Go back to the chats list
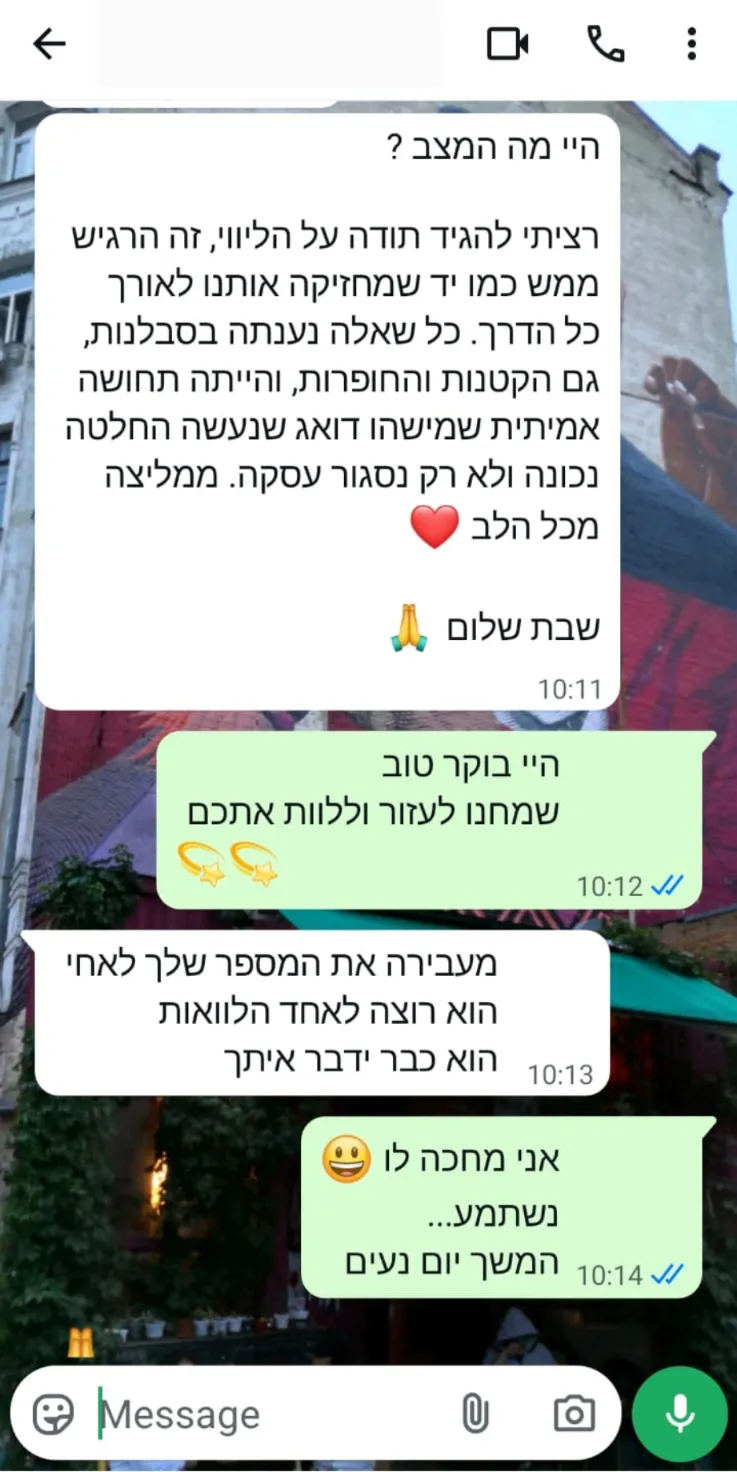Viewport: 737px width, 1472px height. point(48,43)
